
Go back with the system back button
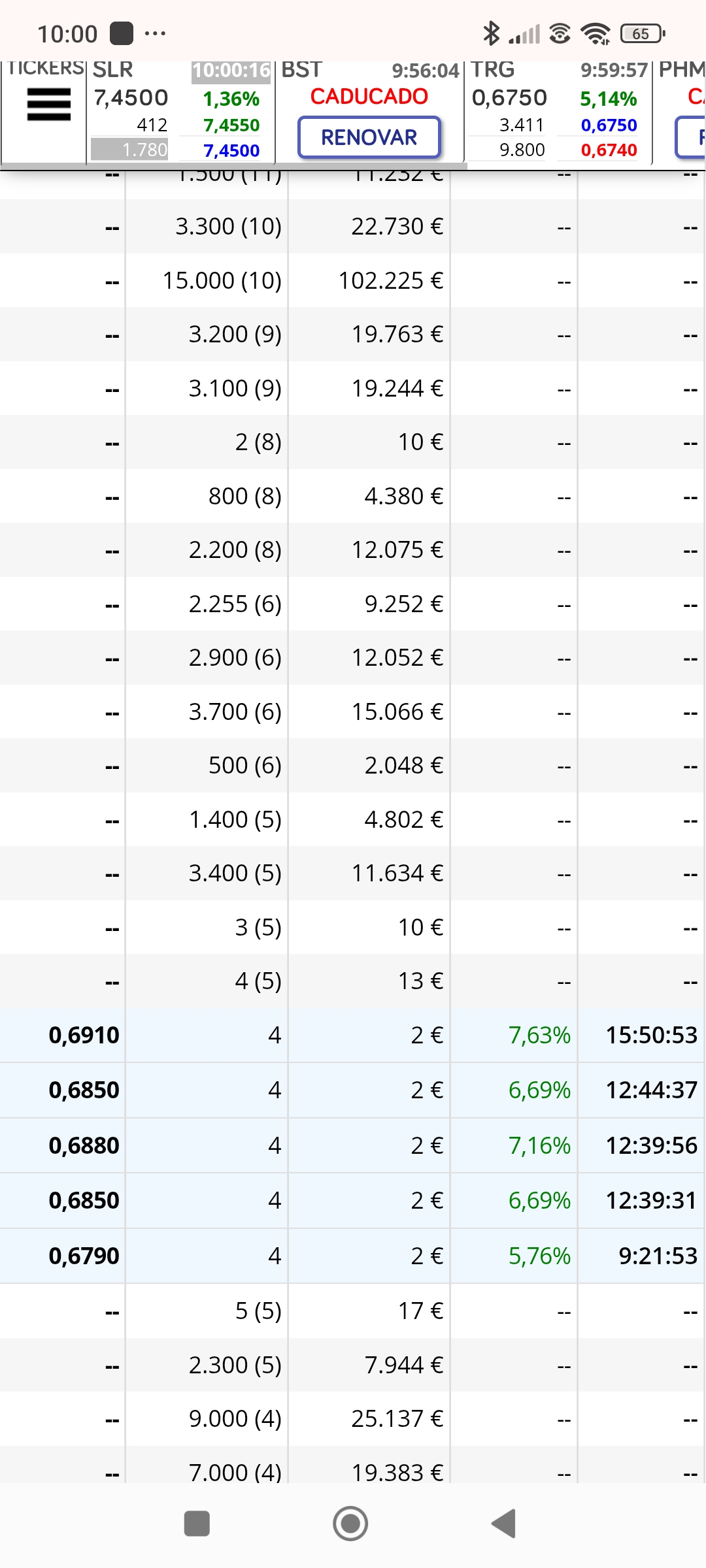pos(504,1524)
